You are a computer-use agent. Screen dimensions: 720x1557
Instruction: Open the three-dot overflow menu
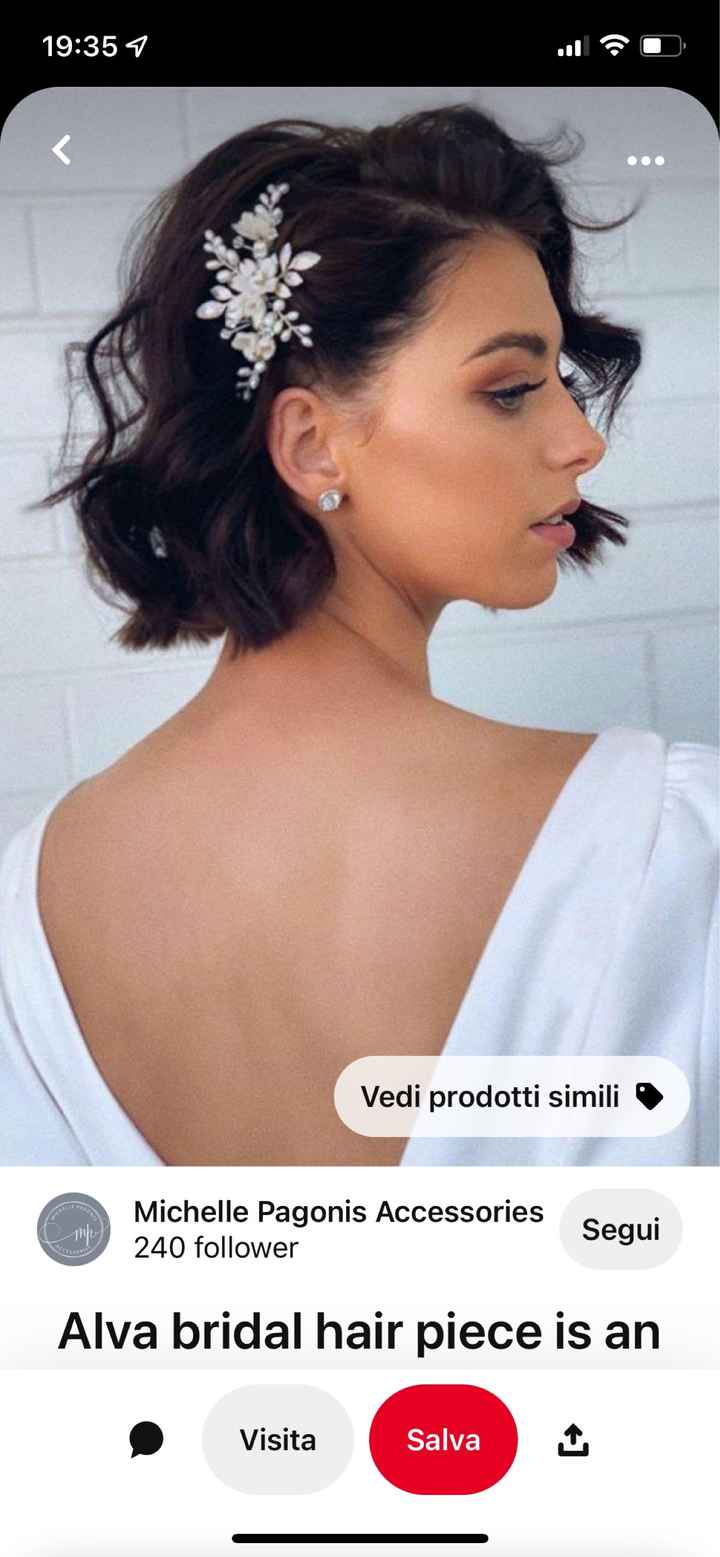pos(645,161)
